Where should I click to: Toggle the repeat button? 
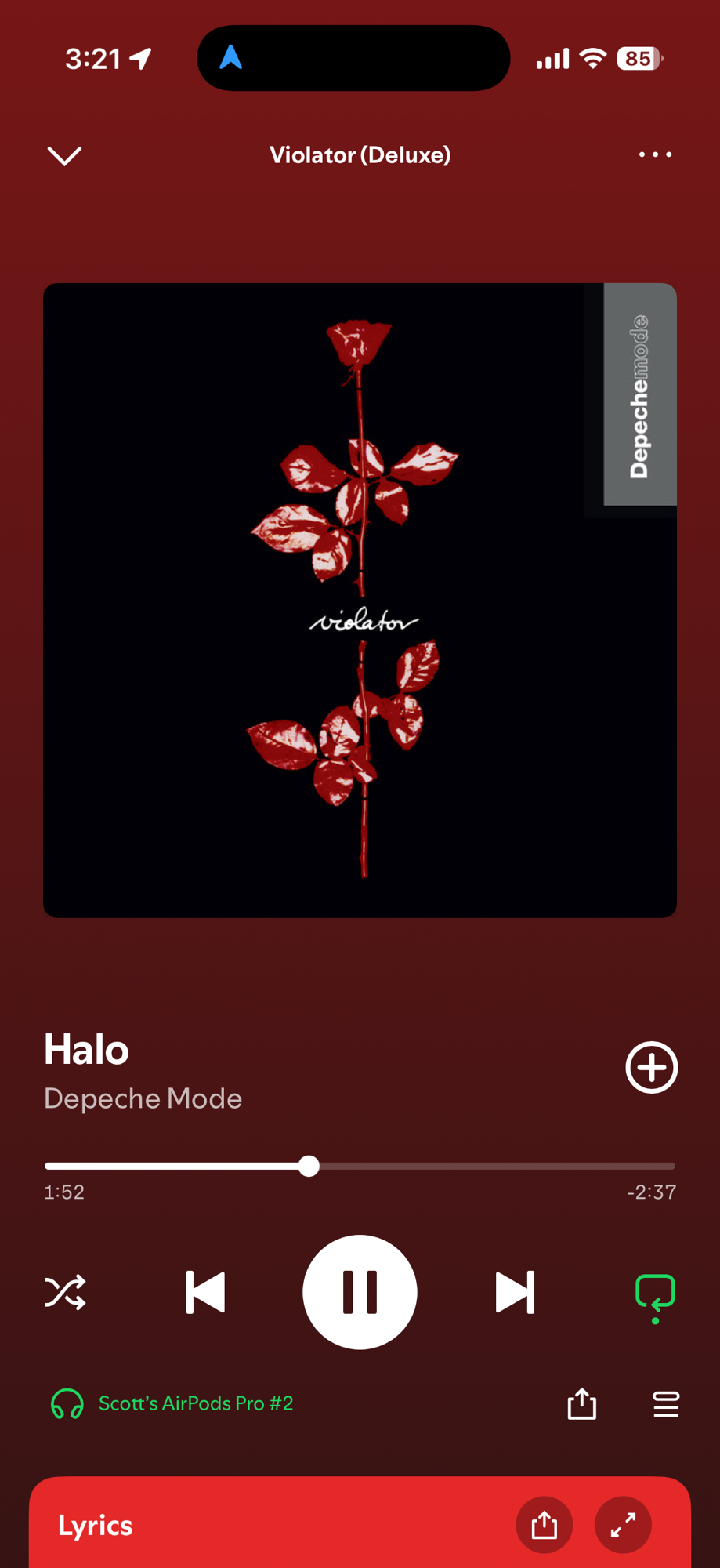coord(655,1294)
